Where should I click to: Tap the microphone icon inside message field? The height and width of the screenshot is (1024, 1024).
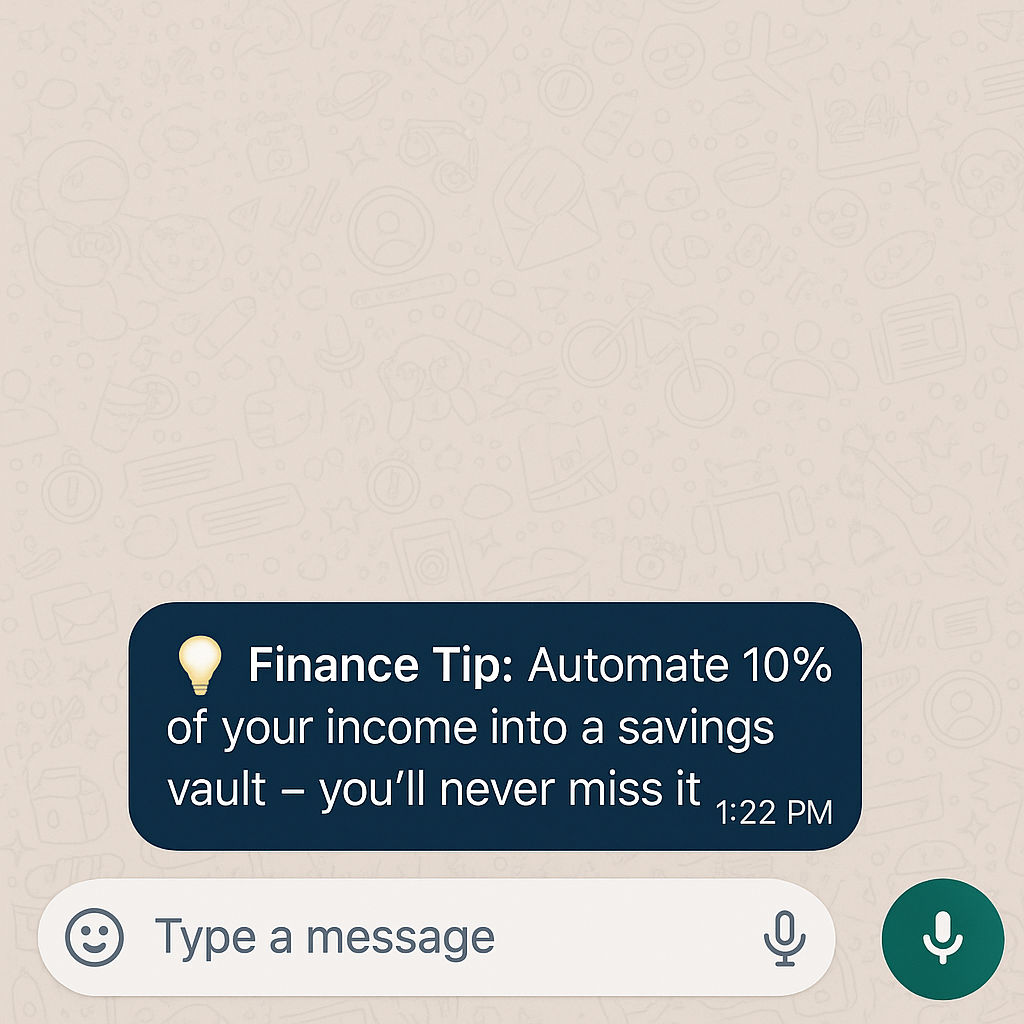point(785,938)
